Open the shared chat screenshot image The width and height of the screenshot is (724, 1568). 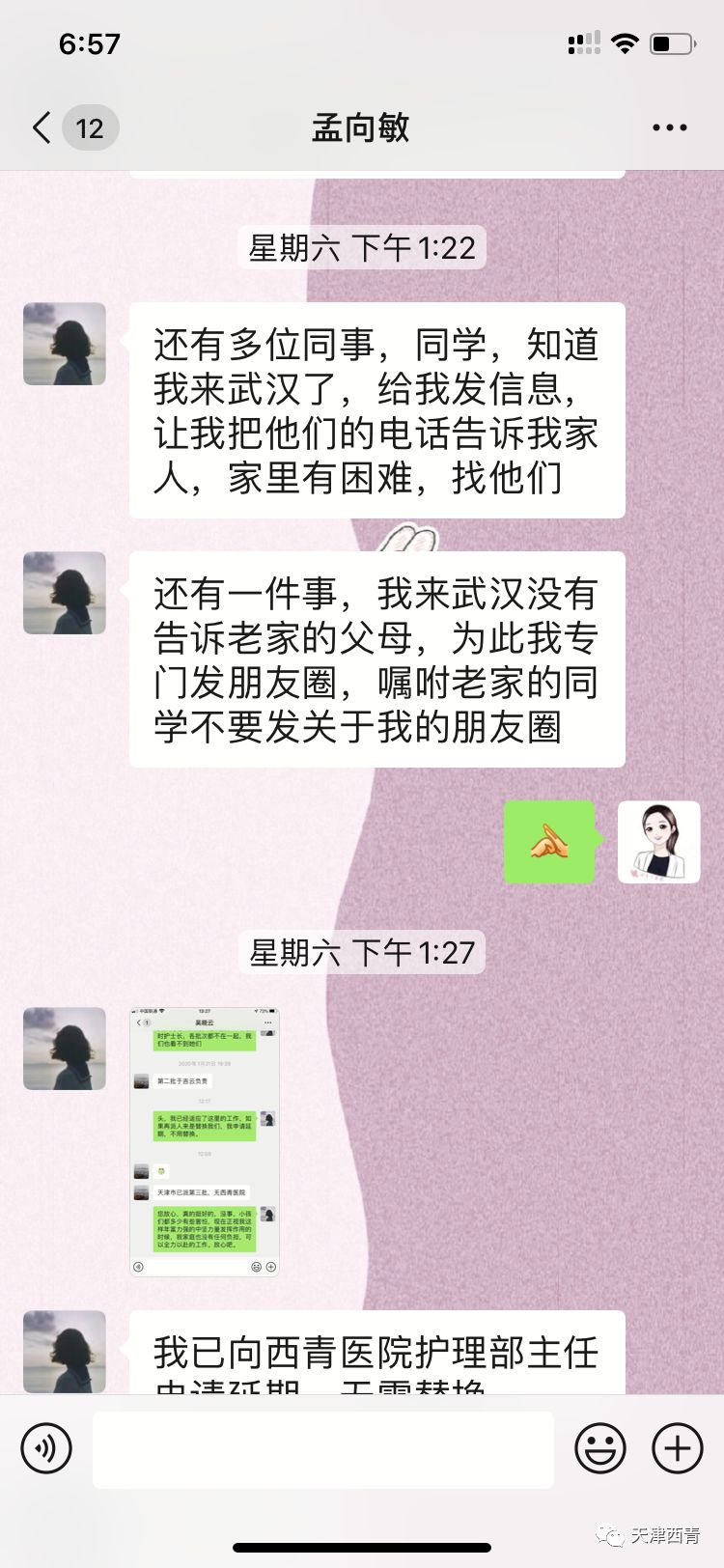(205, 1141)
